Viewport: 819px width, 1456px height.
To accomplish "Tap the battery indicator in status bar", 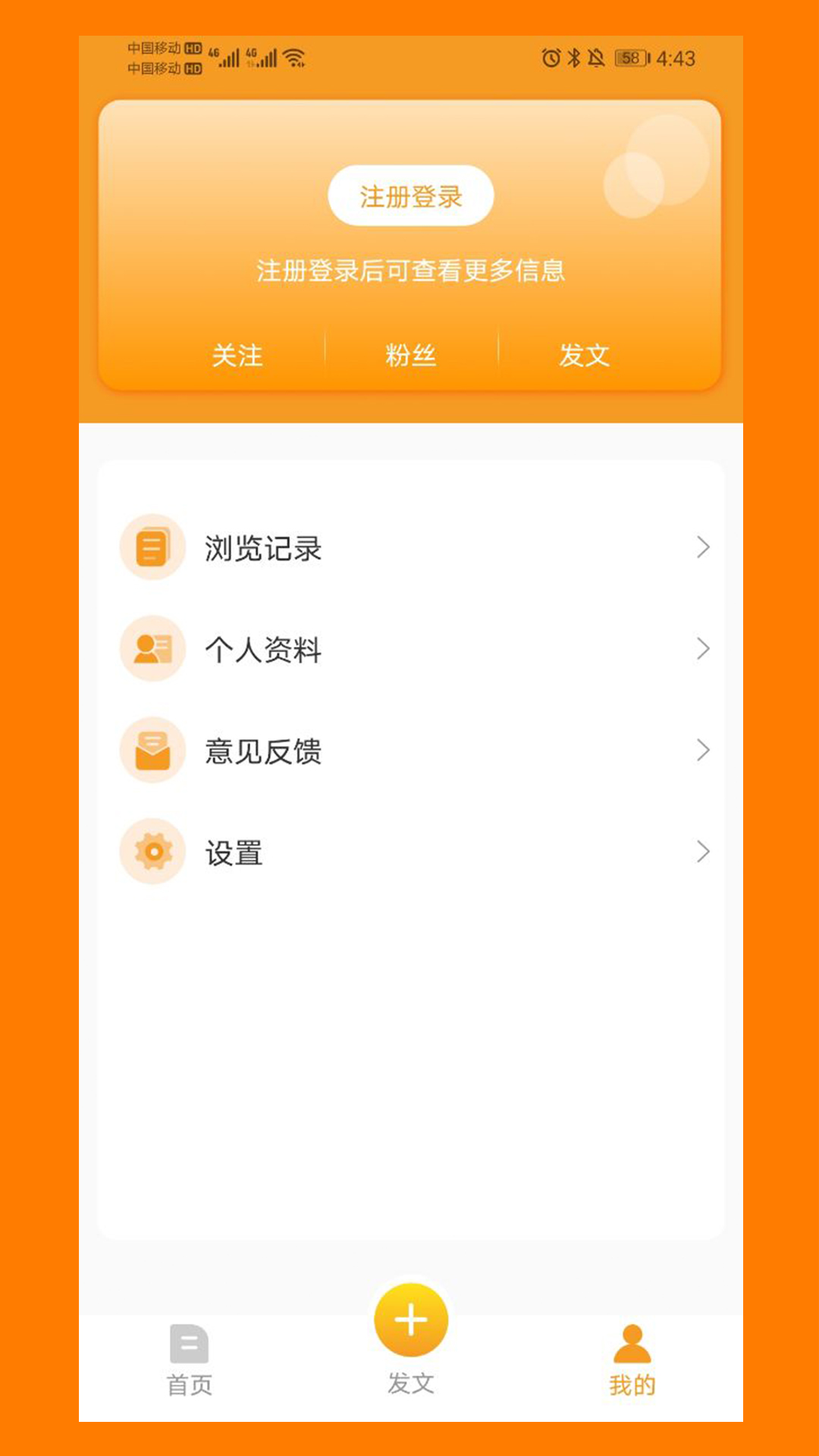I will [631, 57].
